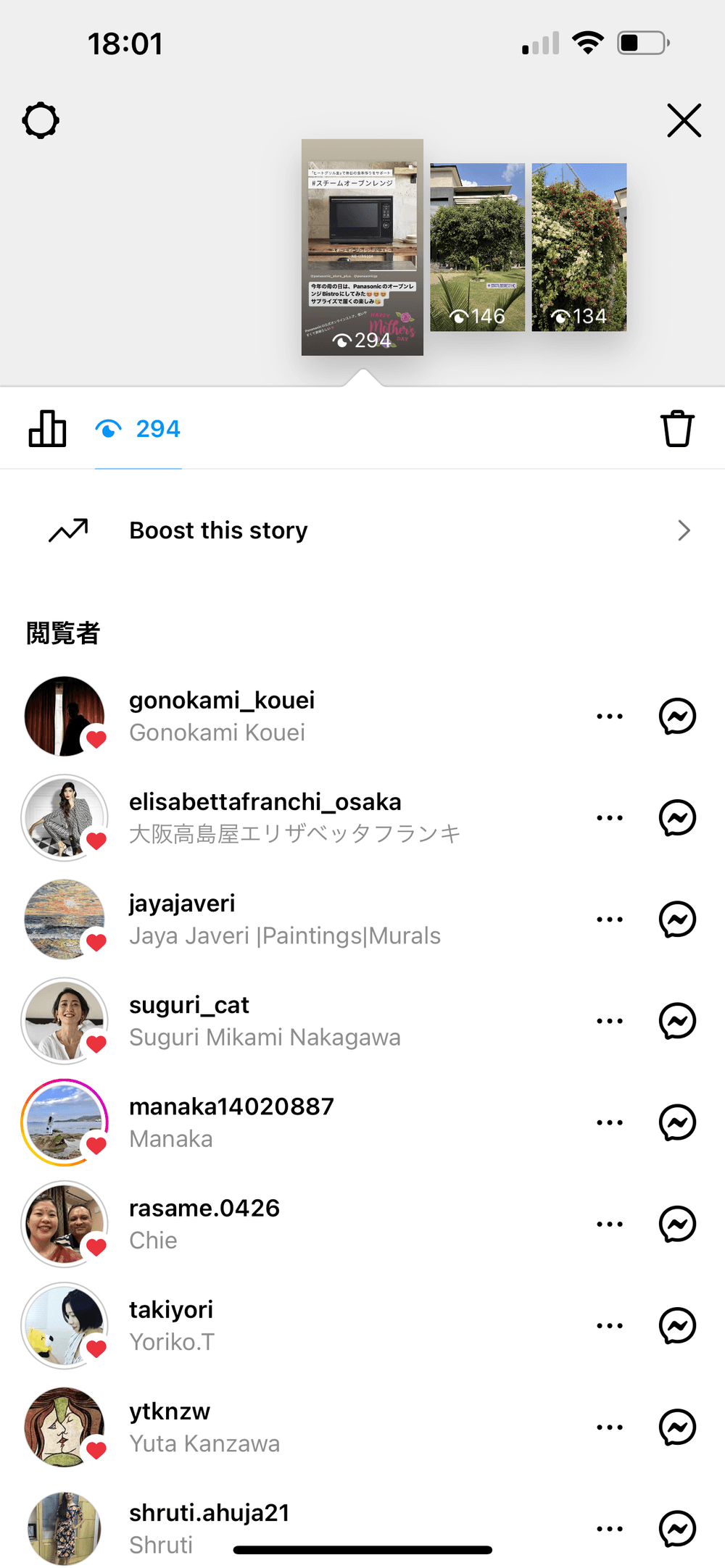Open ytknzw's profile
This screenshot has width=725, height=1568.
click(170, 1411)
